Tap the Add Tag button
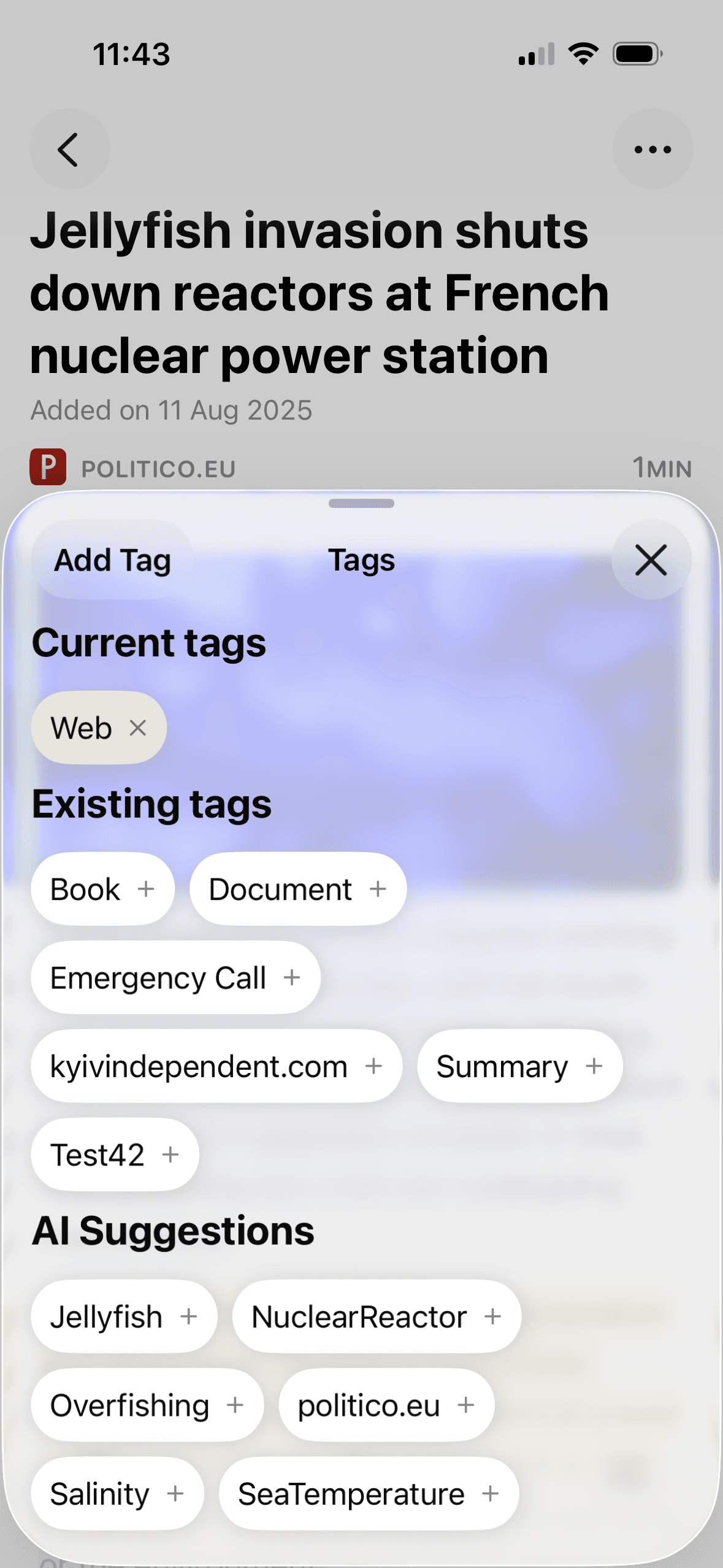Image resolution: width=723 pixels, height=1568 pixels. 112,559
